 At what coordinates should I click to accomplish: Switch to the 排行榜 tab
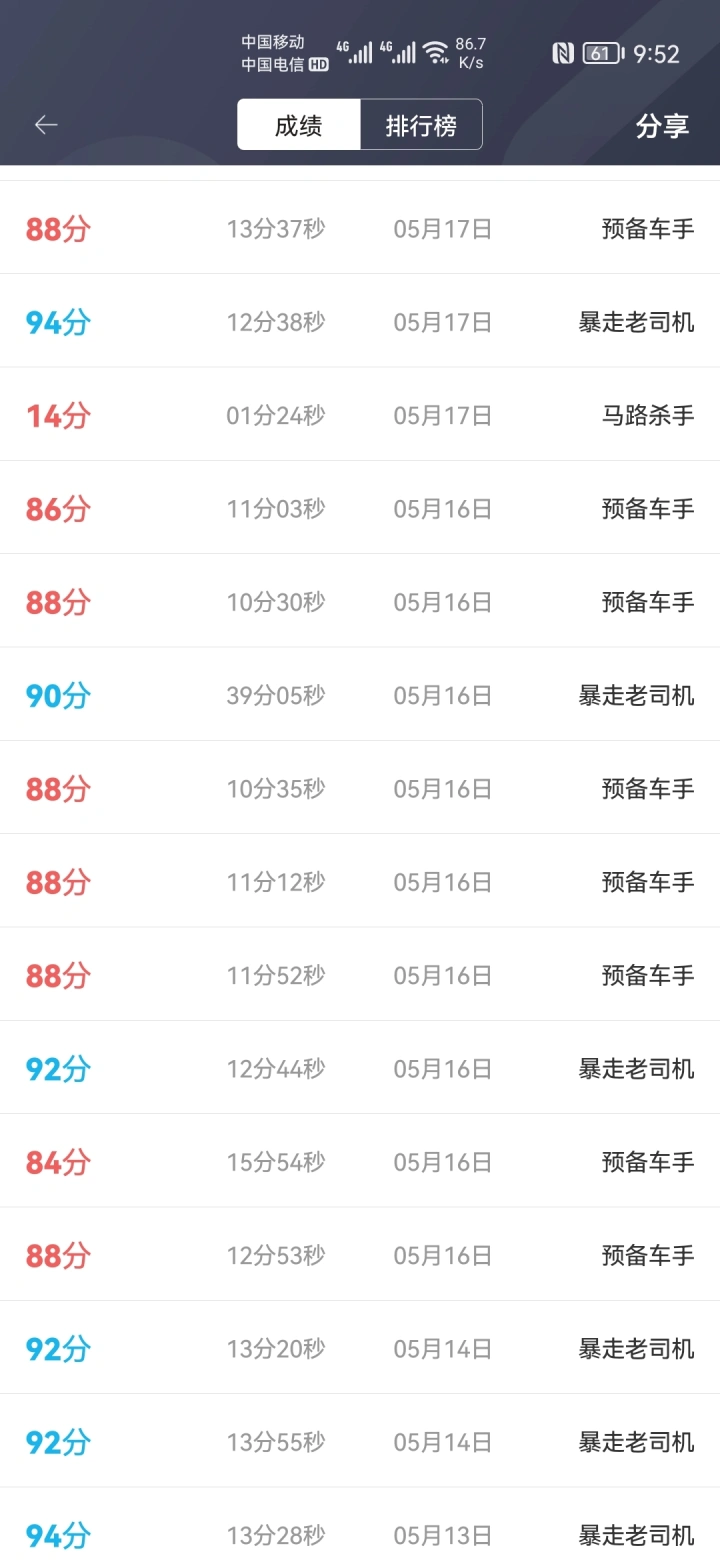click(x=421, y=125)
